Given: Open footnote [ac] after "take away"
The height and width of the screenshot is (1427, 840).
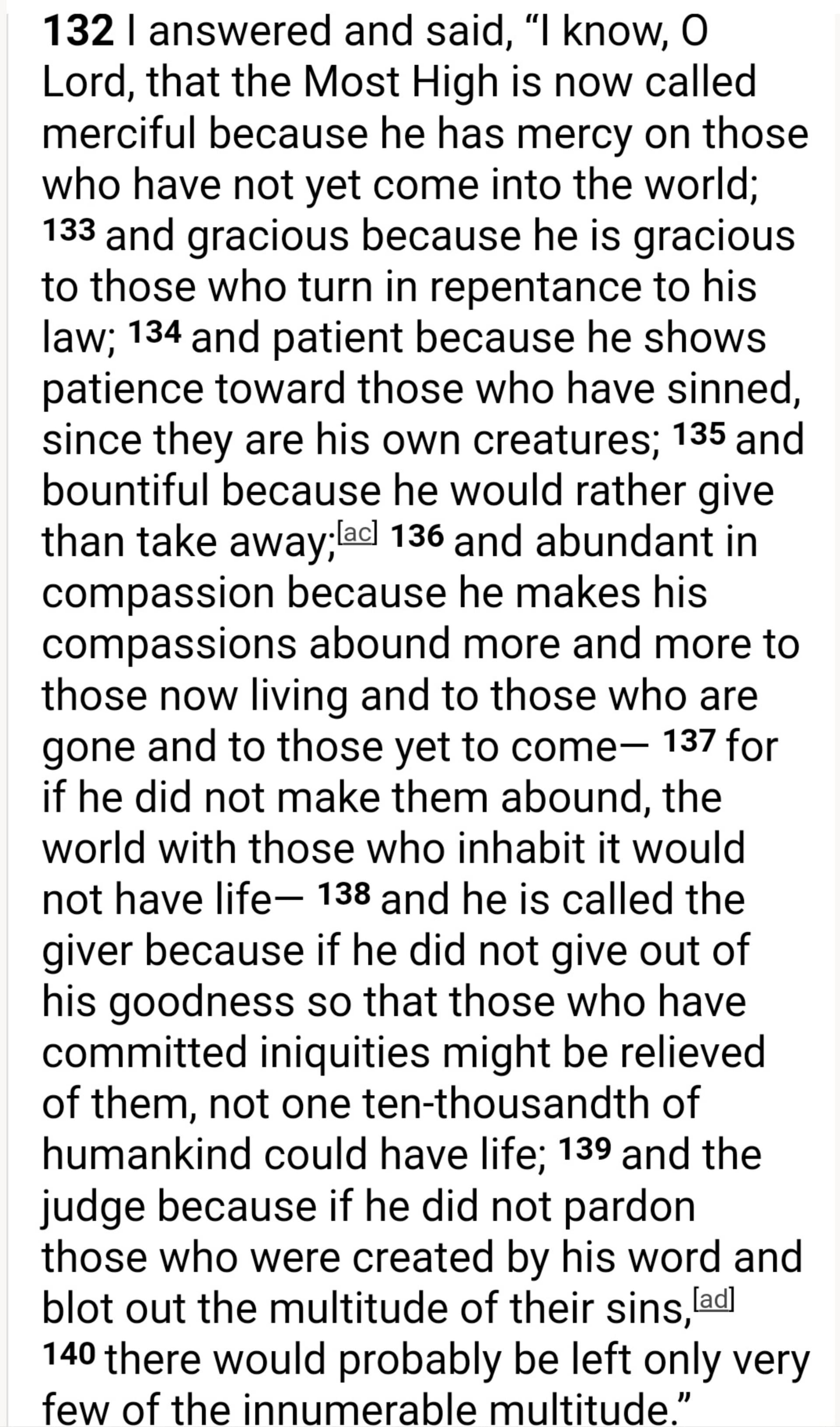Looking at the screenshot, I should click(357, 534).
